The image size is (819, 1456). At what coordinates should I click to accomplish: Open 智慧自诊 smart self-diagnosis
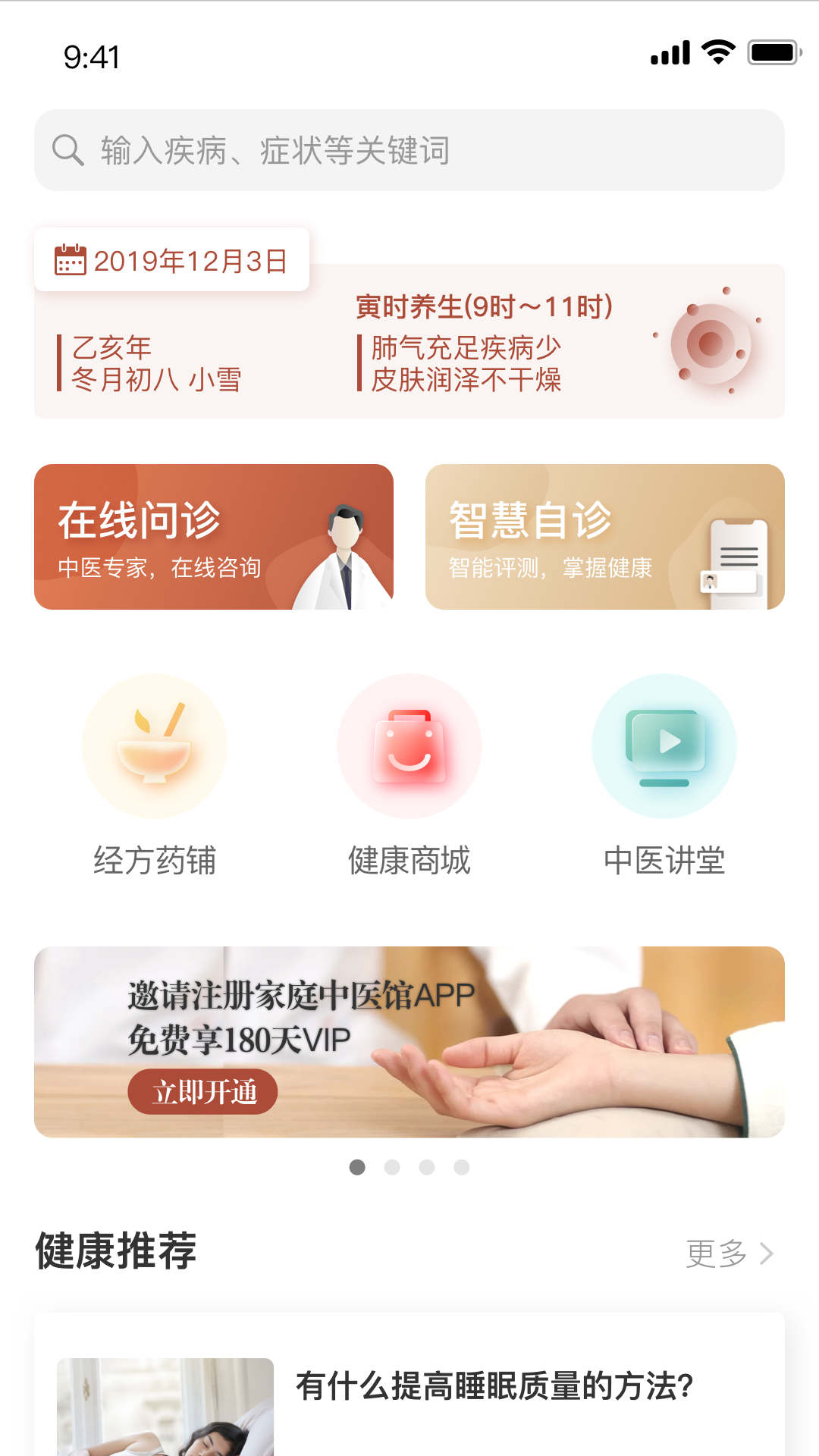[x=604, y=537]
